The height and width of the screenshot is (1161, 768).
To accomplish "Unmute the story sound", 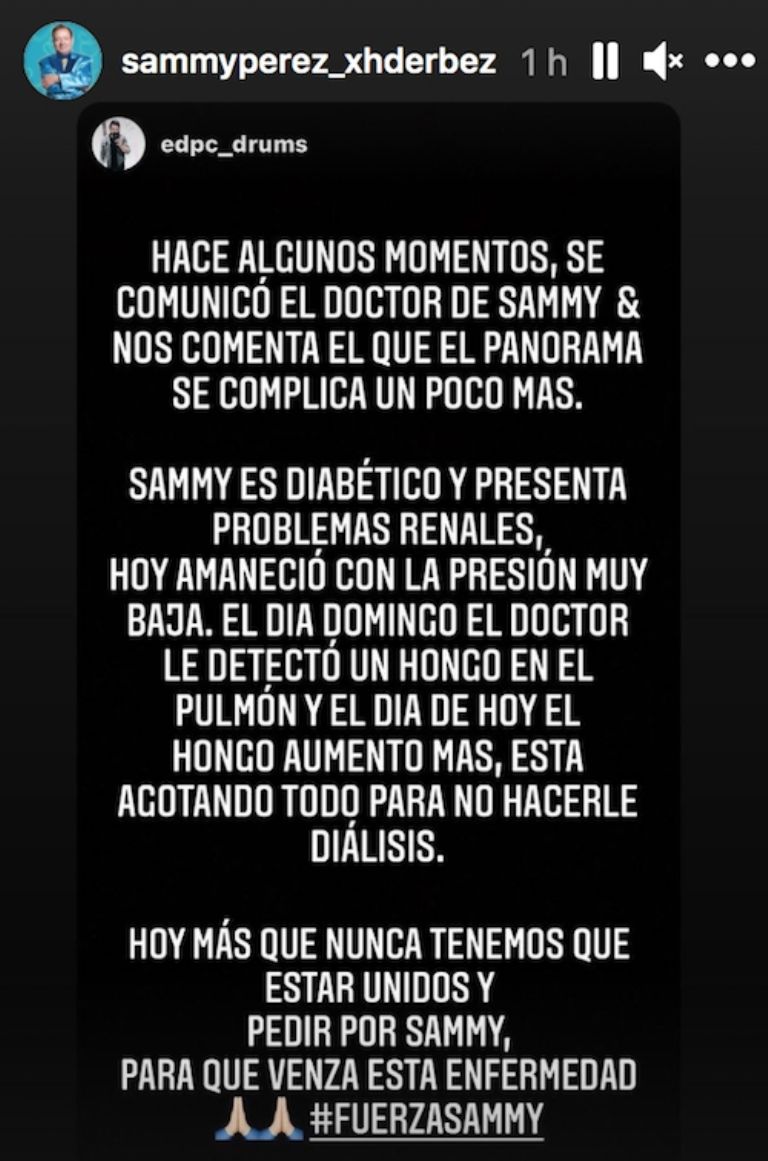I will (x=662, y=62).
